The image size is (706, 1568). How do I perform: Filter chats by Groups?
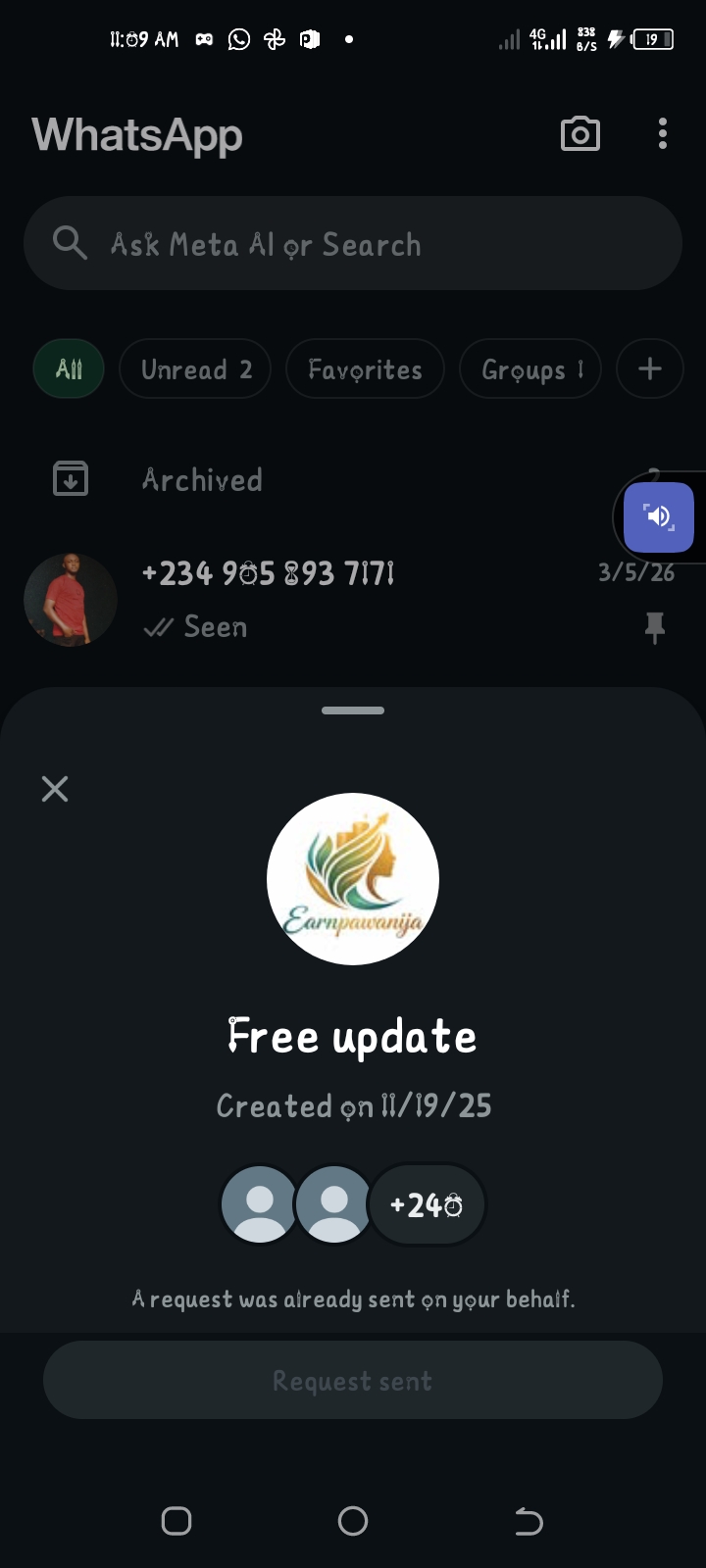(529, 369)
